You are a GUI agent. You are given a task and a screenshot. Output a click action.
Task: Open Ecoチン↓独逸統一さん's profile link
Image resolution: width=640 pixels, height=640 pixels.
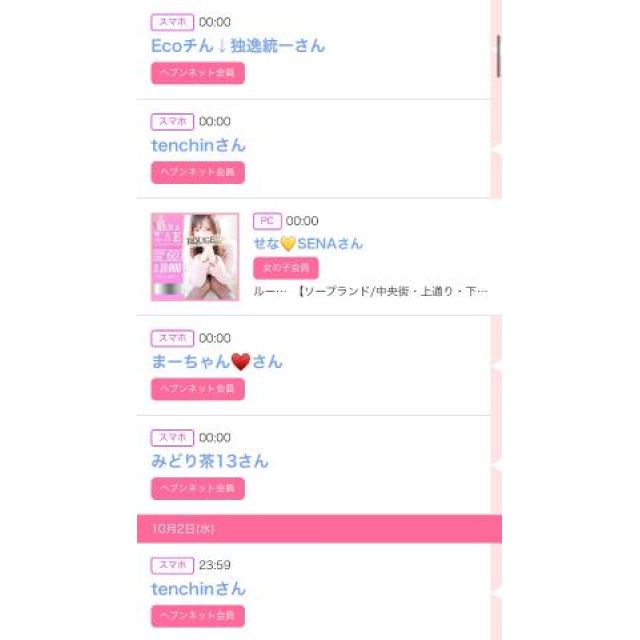tap(238, 46)
